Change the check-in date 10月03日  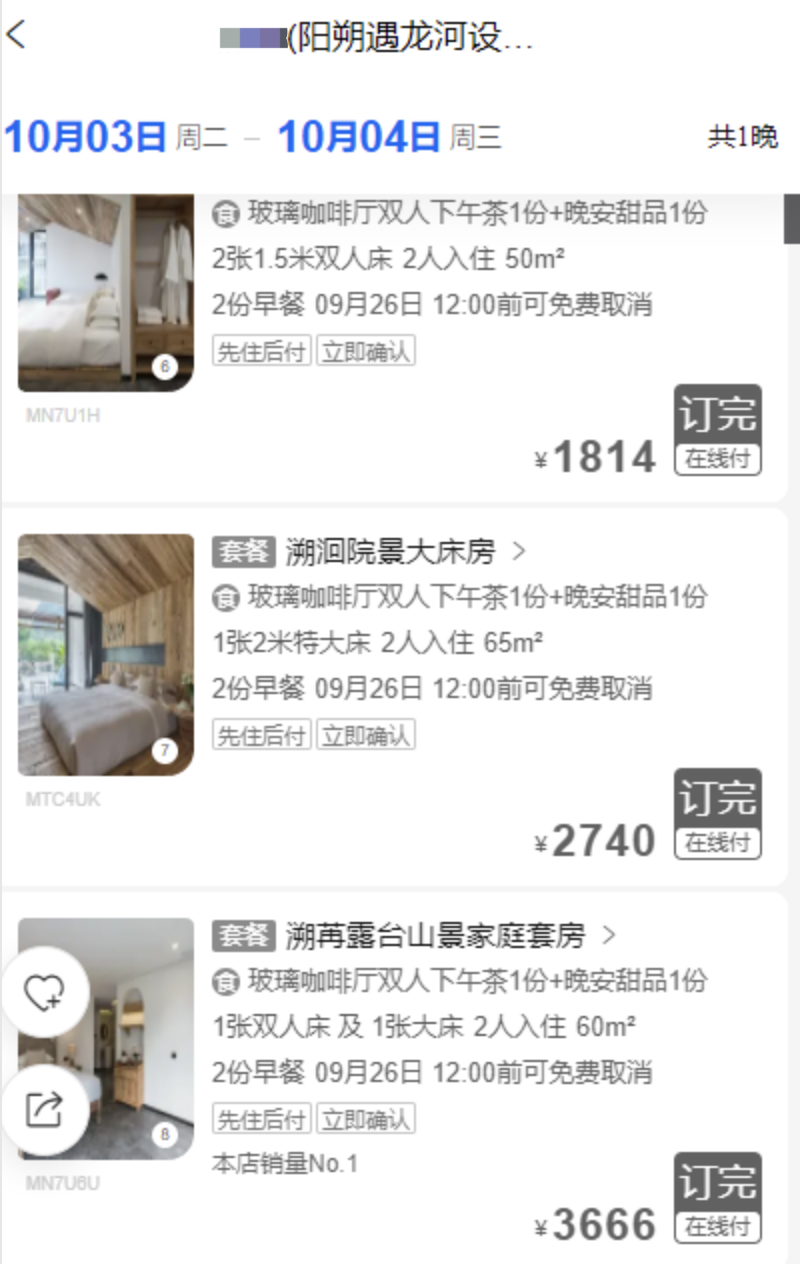tap(84, 137)
